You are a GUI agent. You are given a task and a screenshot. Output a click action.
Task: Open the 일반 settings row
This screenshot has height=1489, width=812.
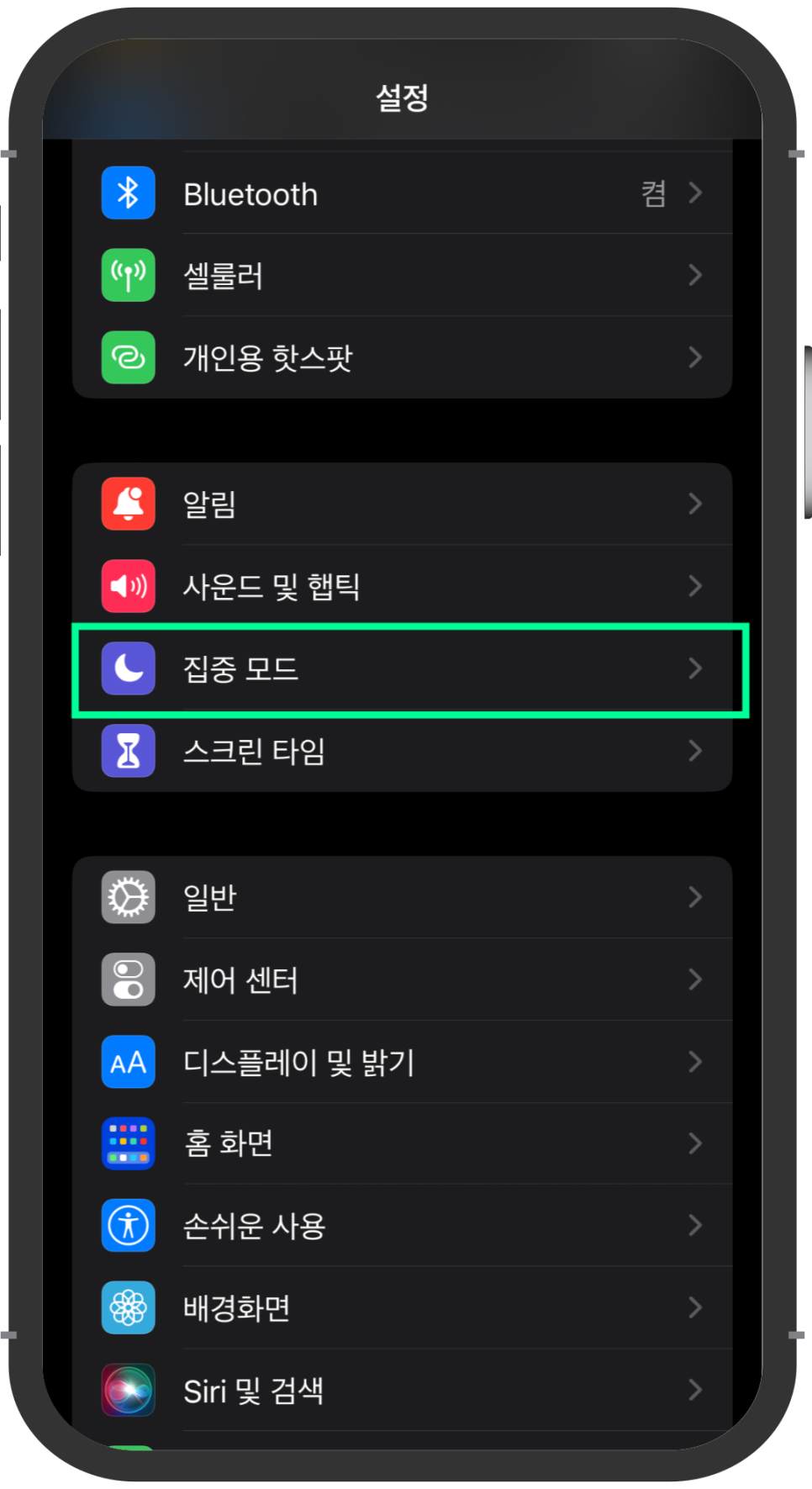[402, 897]
